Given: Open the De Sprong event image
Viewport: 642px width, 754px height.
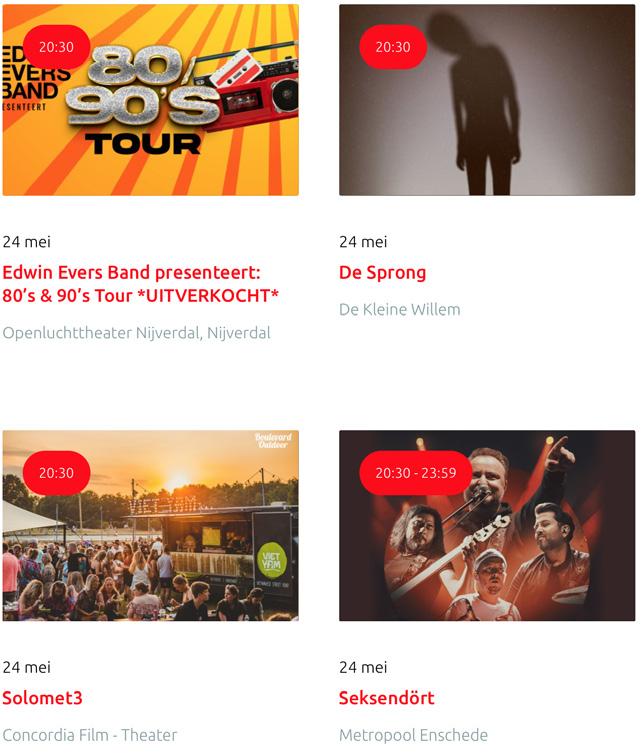Looking at the screenshot, I should click(x=487, y=100).
